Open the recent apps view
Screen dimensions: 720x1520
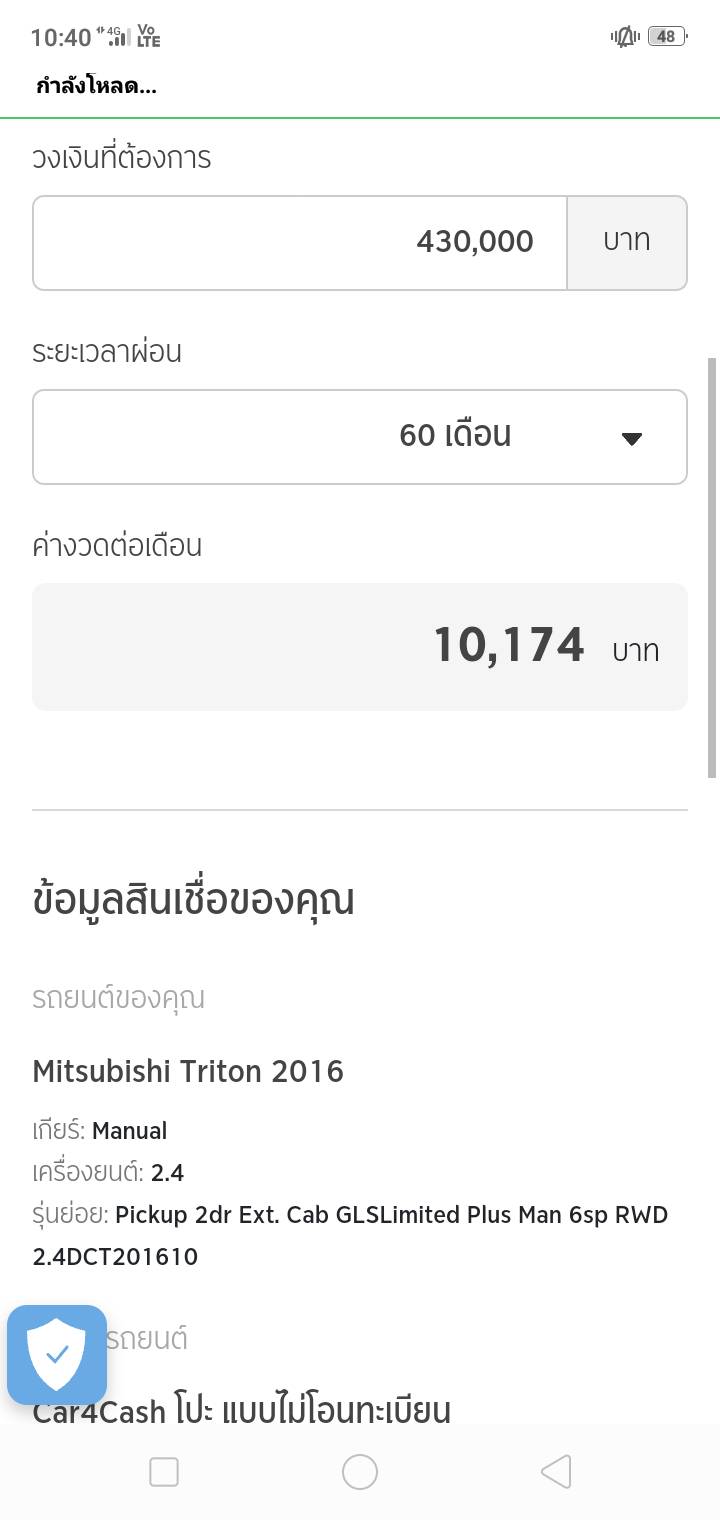click(x=164, y=1471)
